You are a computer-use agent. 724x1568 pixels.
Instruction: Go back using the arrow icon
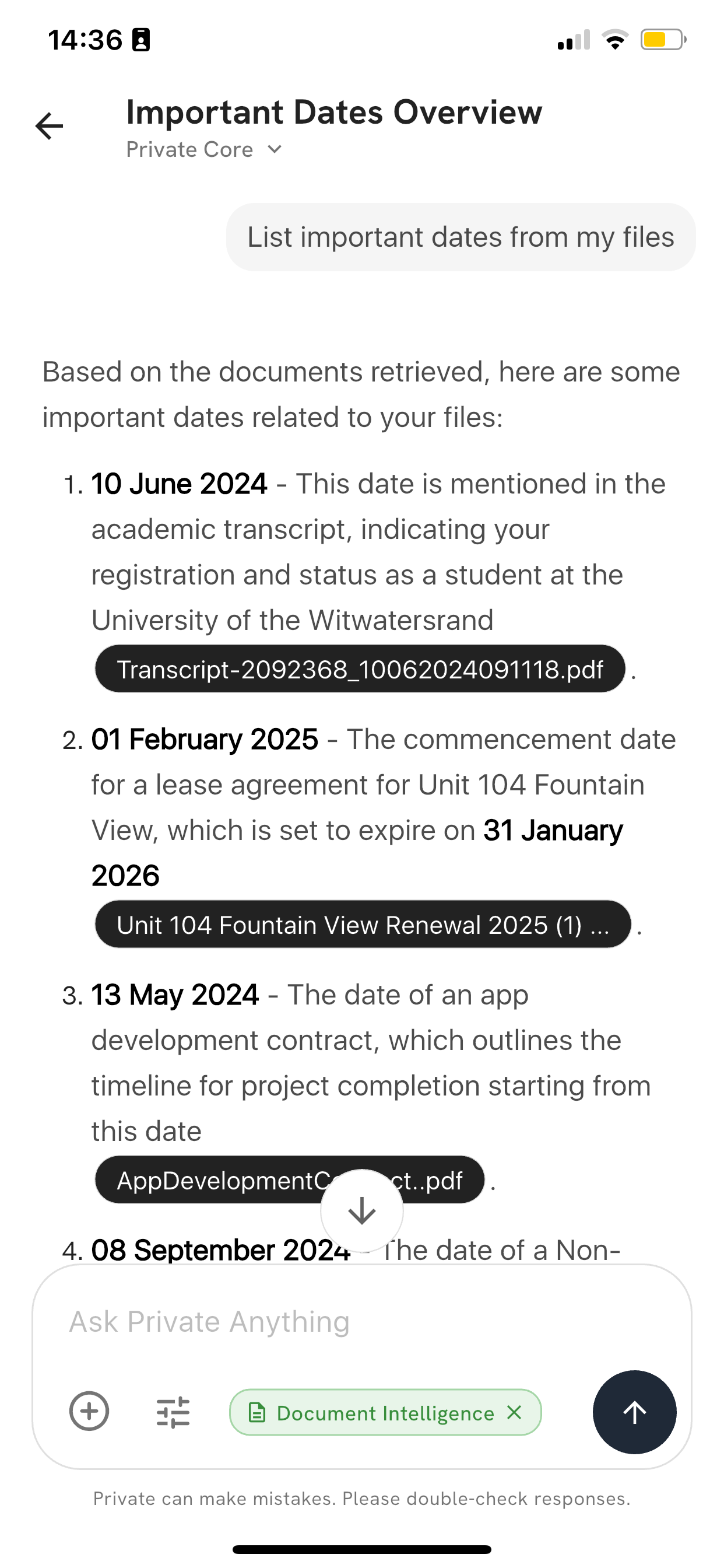click(x=50, y=126)
